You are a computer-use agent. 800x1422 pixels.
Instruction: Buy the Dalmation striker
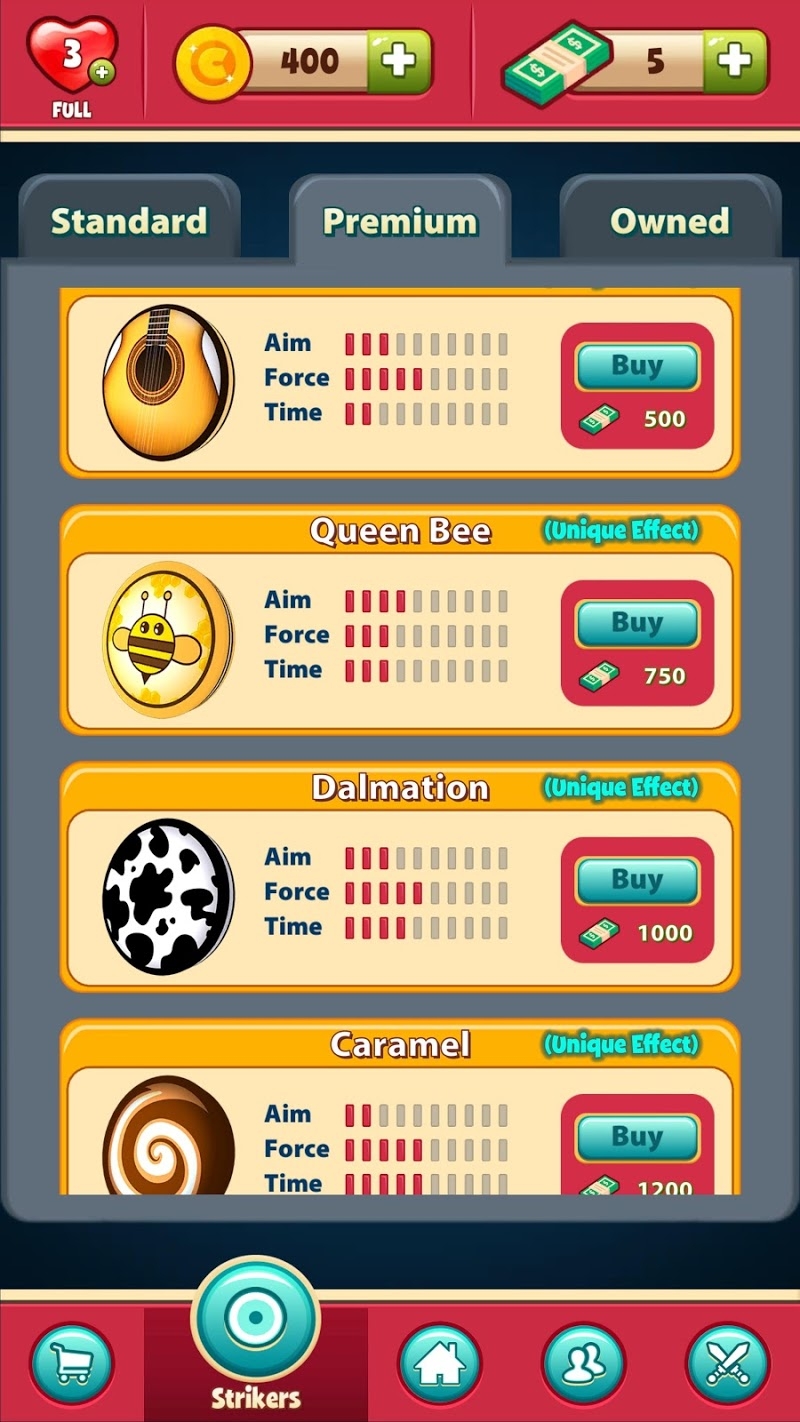(637, 880)
